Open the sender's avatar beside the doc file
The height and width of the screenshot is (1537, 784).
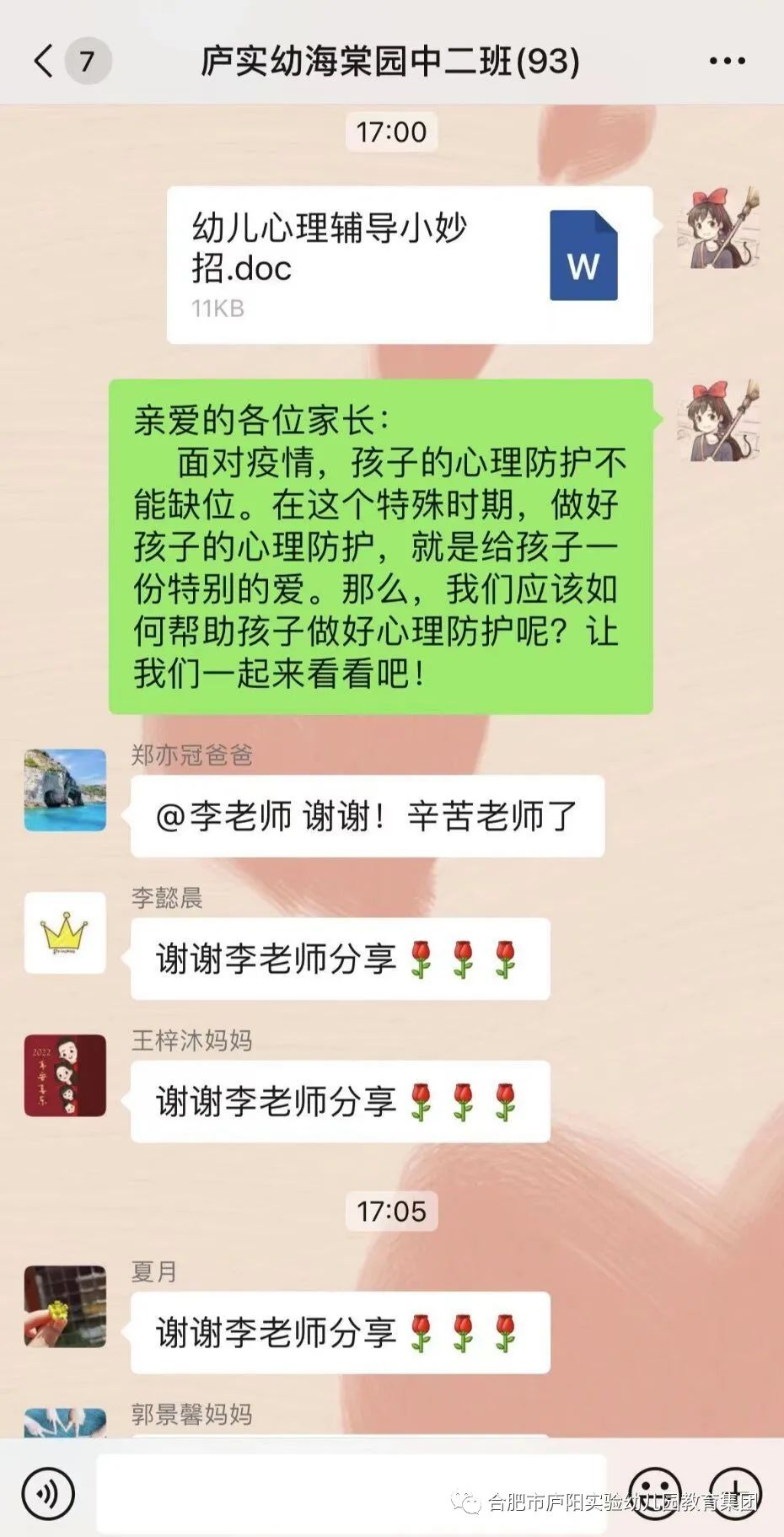pyautogui.click(x=719, y=228)
